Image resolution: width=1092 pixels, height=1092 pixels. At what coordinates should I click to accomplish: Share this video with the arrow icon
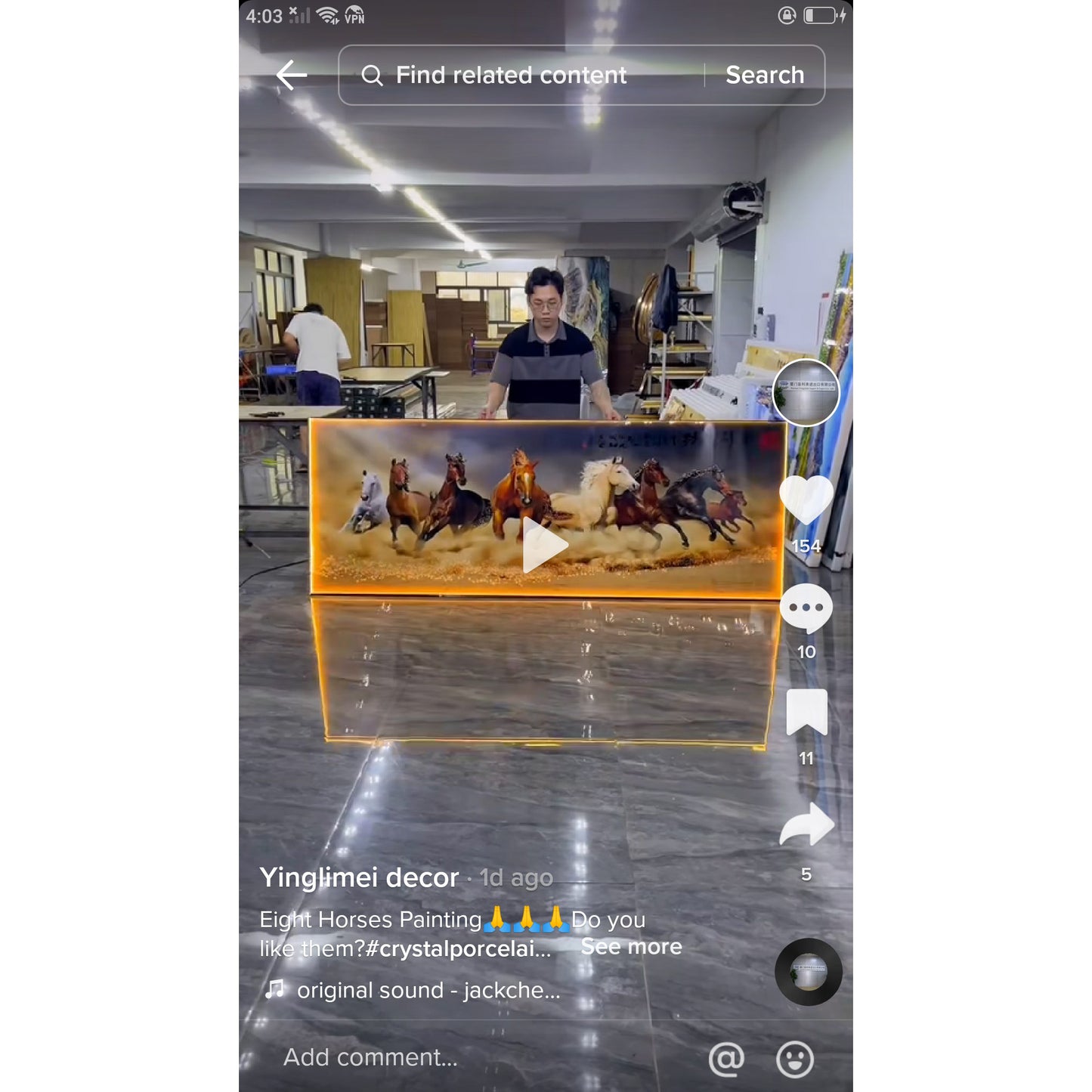coord(806,824)
